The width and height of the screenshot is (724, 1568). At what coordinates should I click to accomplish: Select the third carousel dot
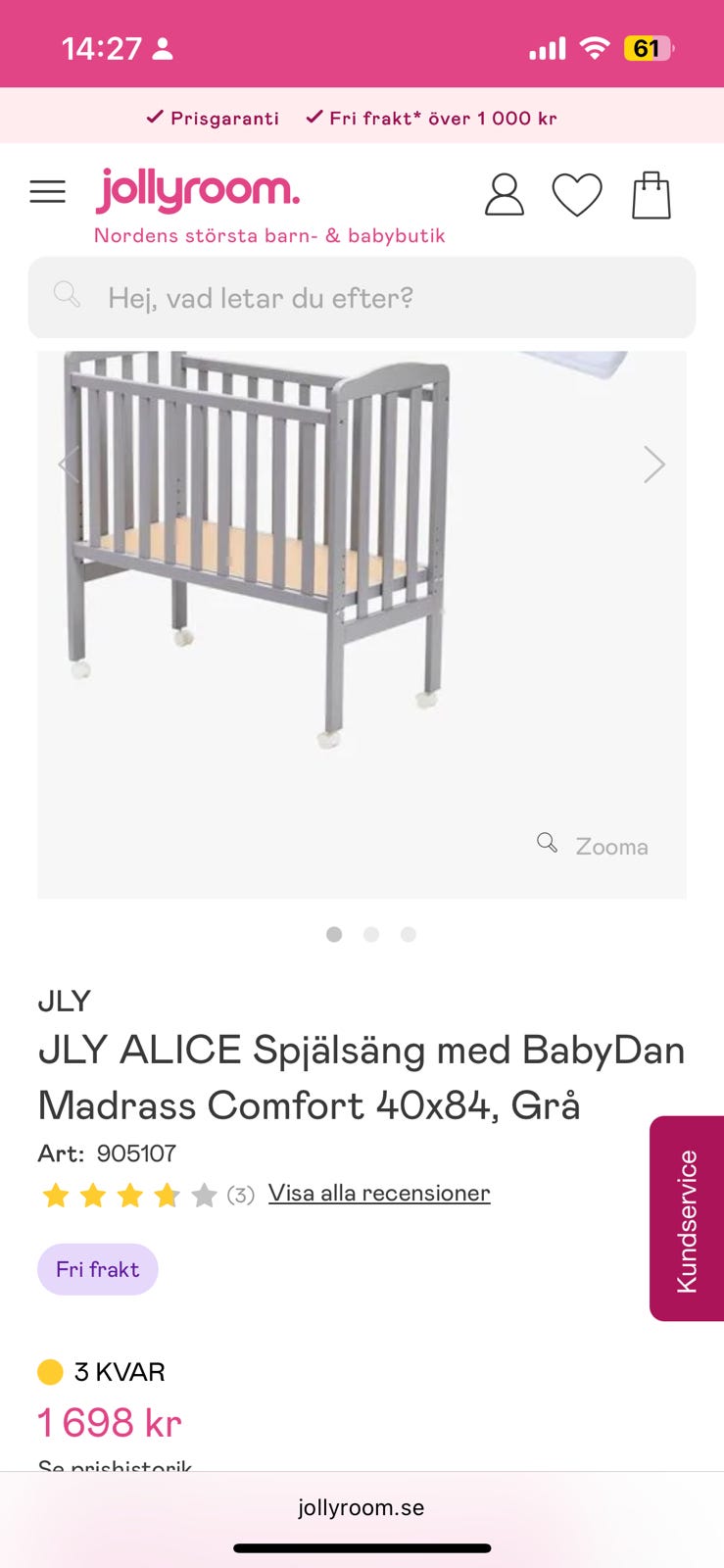tap(409, 935)
